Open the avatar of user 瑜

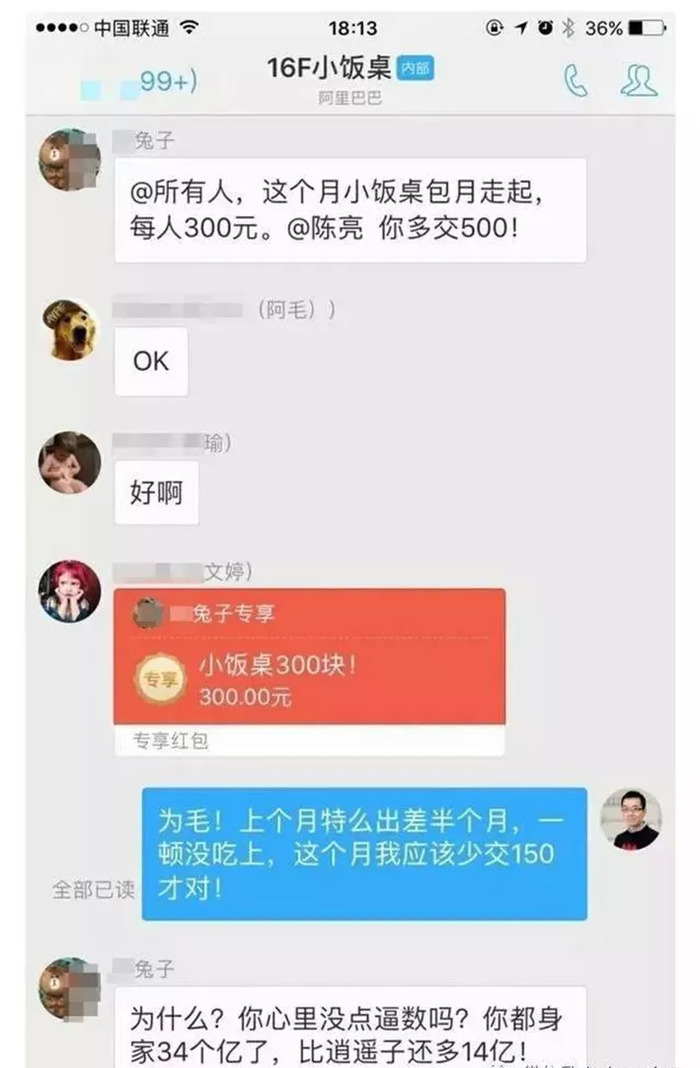tap(69, 461)
